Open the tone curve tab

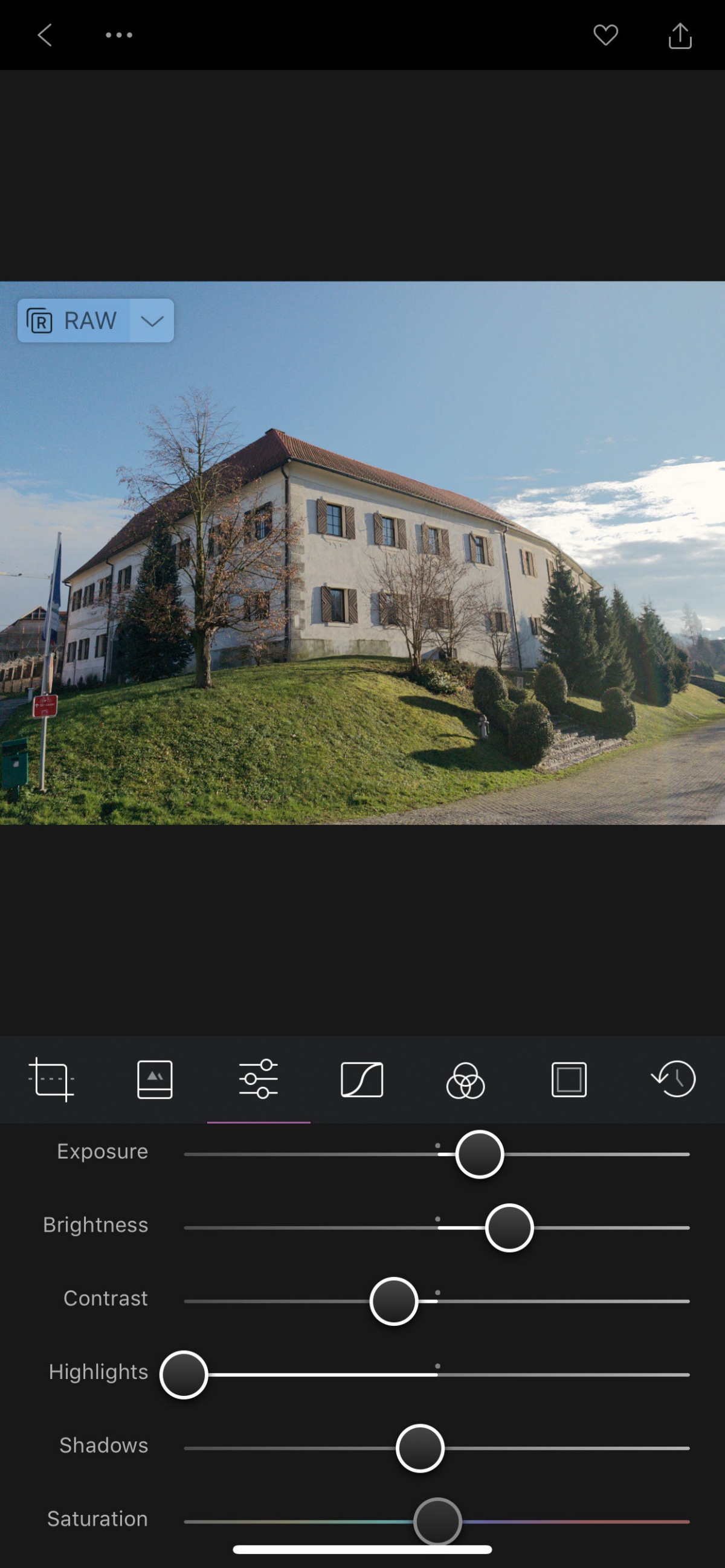click(x=362, y=1079)
